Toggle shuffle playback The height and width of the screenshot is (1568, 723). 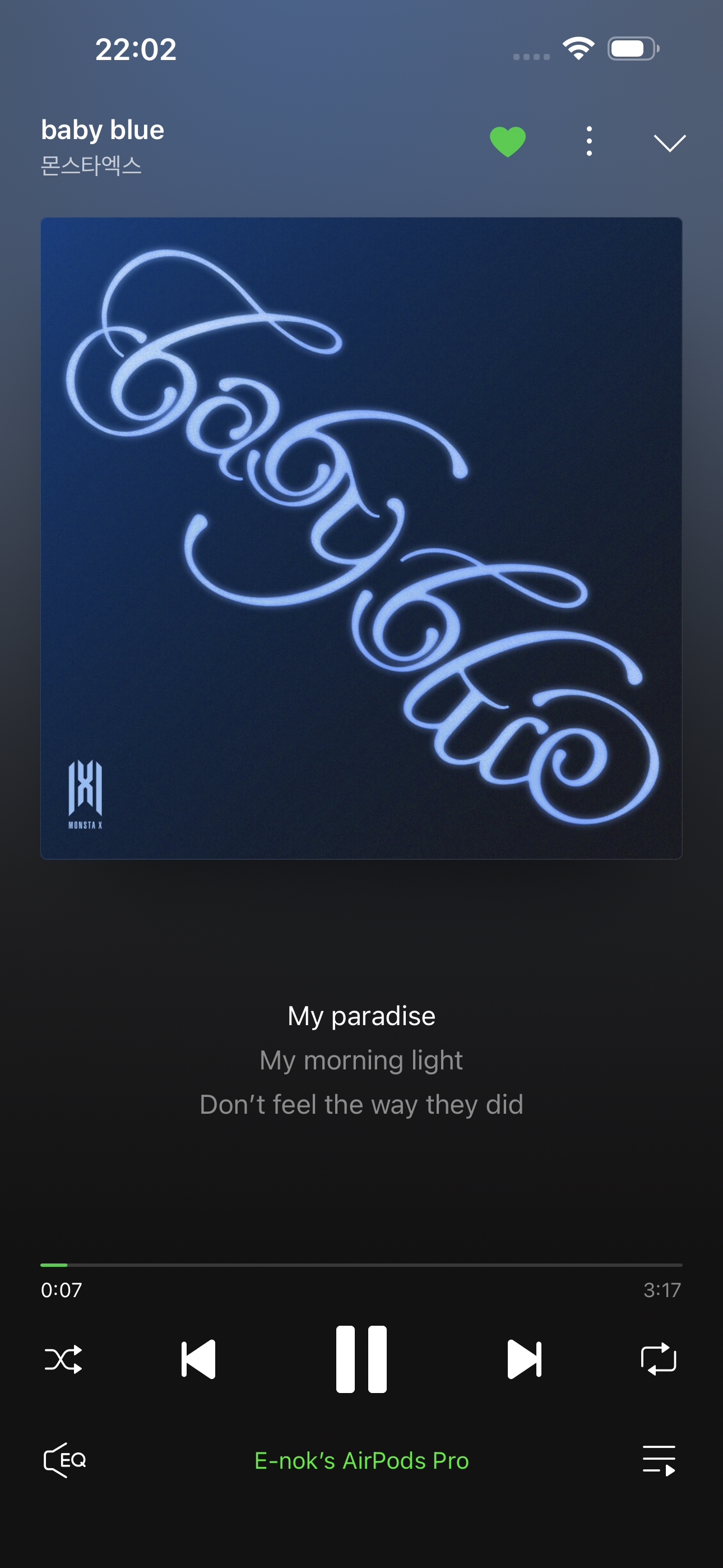coord(63,1359)
